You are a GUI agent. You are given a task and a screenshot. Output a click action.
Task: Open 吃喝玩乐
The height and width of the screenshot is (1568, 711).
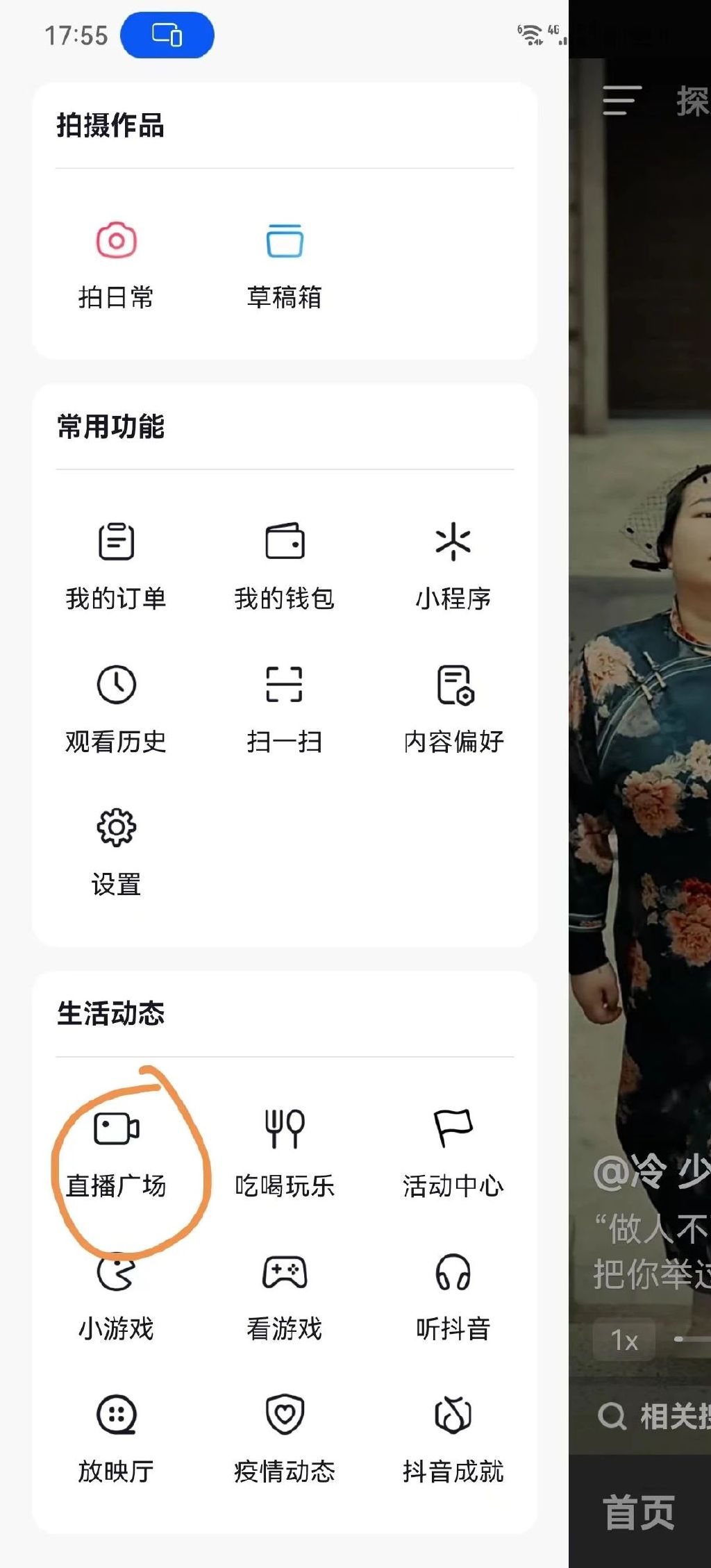[285, 1153]
